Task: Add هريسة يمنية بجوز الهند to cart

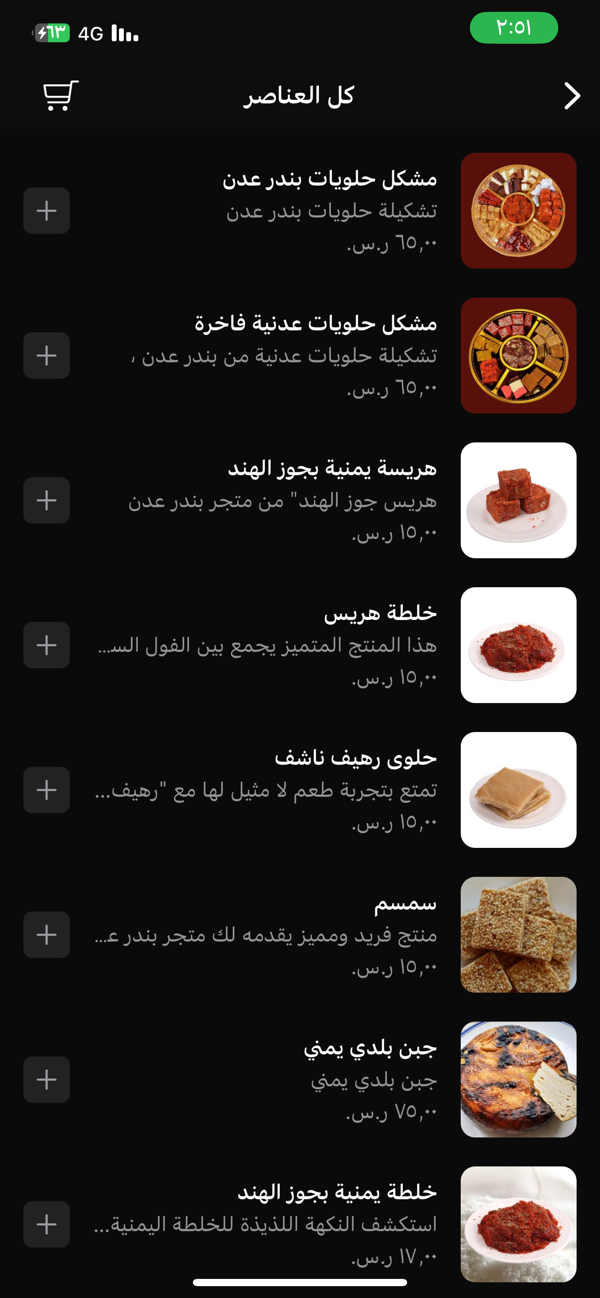Action: pyautogui.click(x=47, y=500)
